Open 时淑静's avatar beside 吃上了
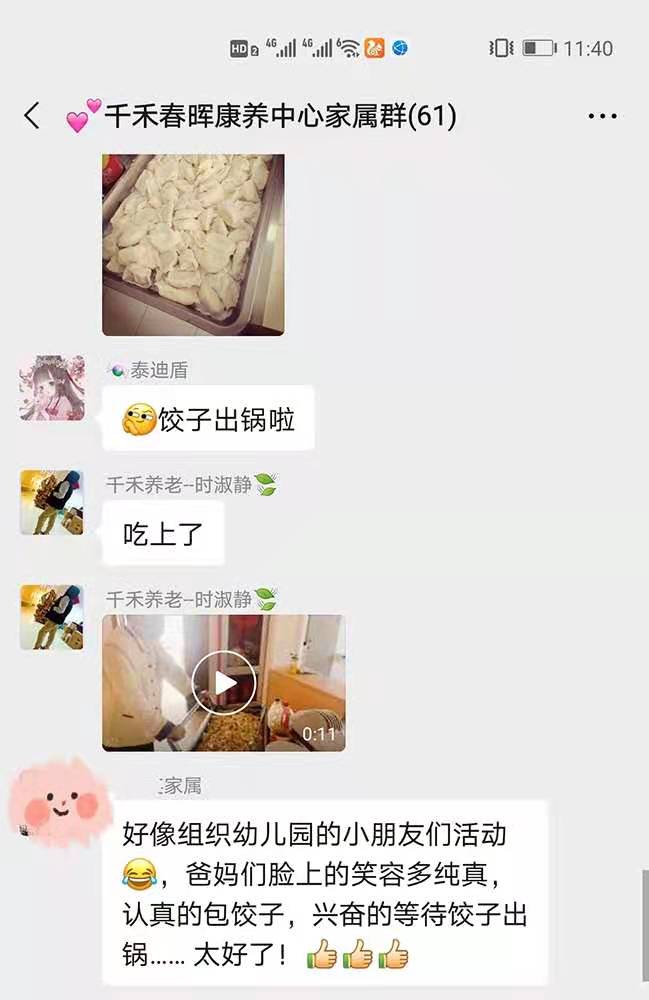 (52, 502)
